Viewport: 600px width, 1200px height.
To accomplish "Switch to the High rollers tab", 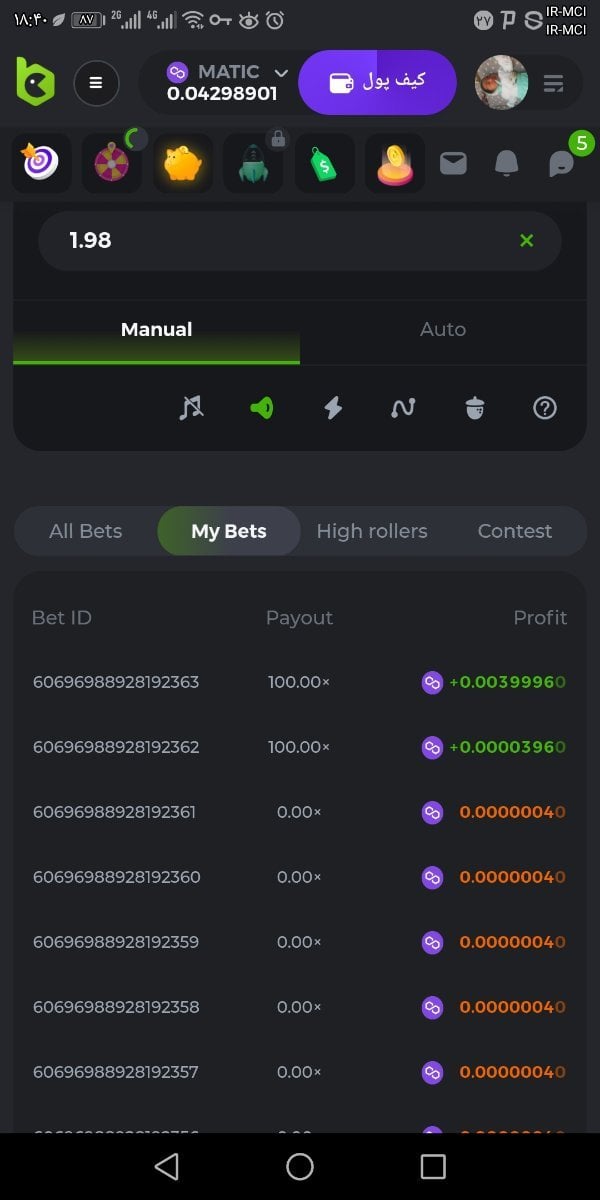I will (372, 531).
